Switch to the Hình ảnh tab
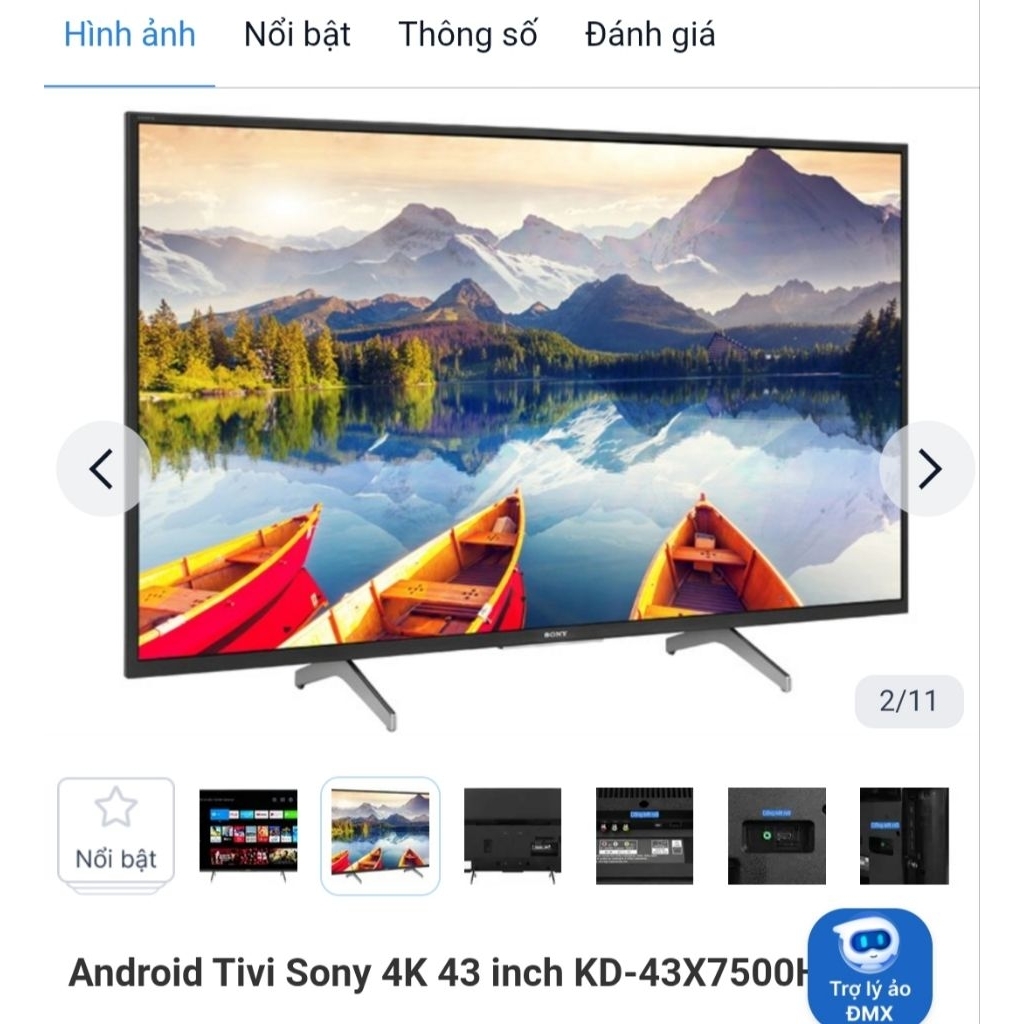This screenshot has height=1024, width=1024. [129, 35]
